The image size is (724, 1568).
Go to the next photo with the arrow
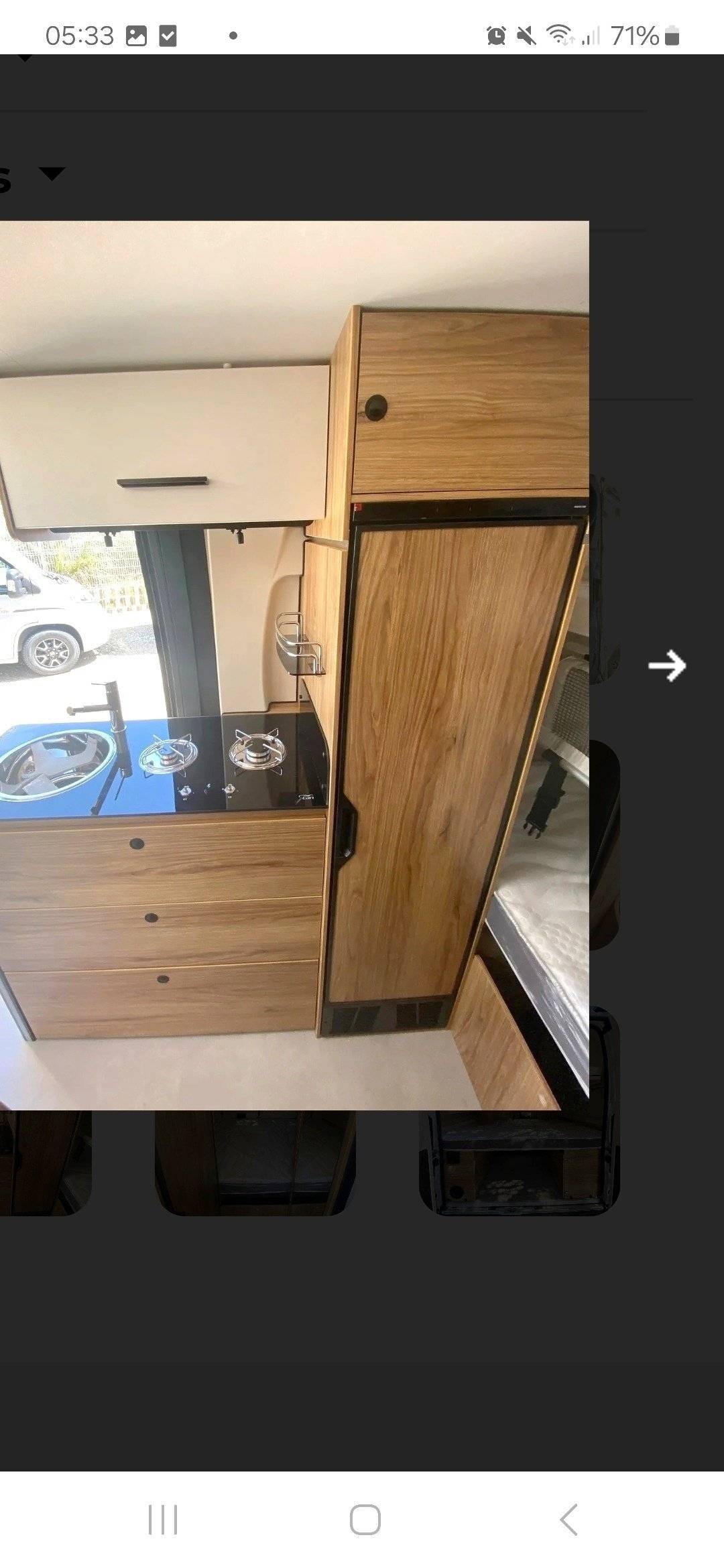point(666,666)
